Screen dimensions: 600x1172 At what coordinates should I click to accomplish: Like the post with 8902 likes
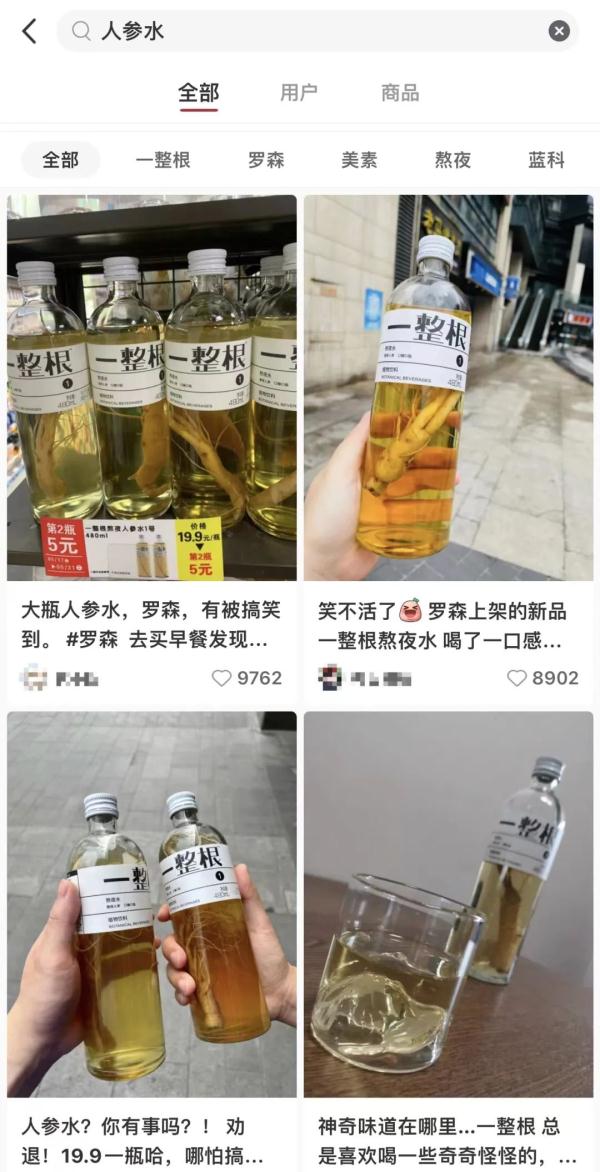[x=517, y=678]
